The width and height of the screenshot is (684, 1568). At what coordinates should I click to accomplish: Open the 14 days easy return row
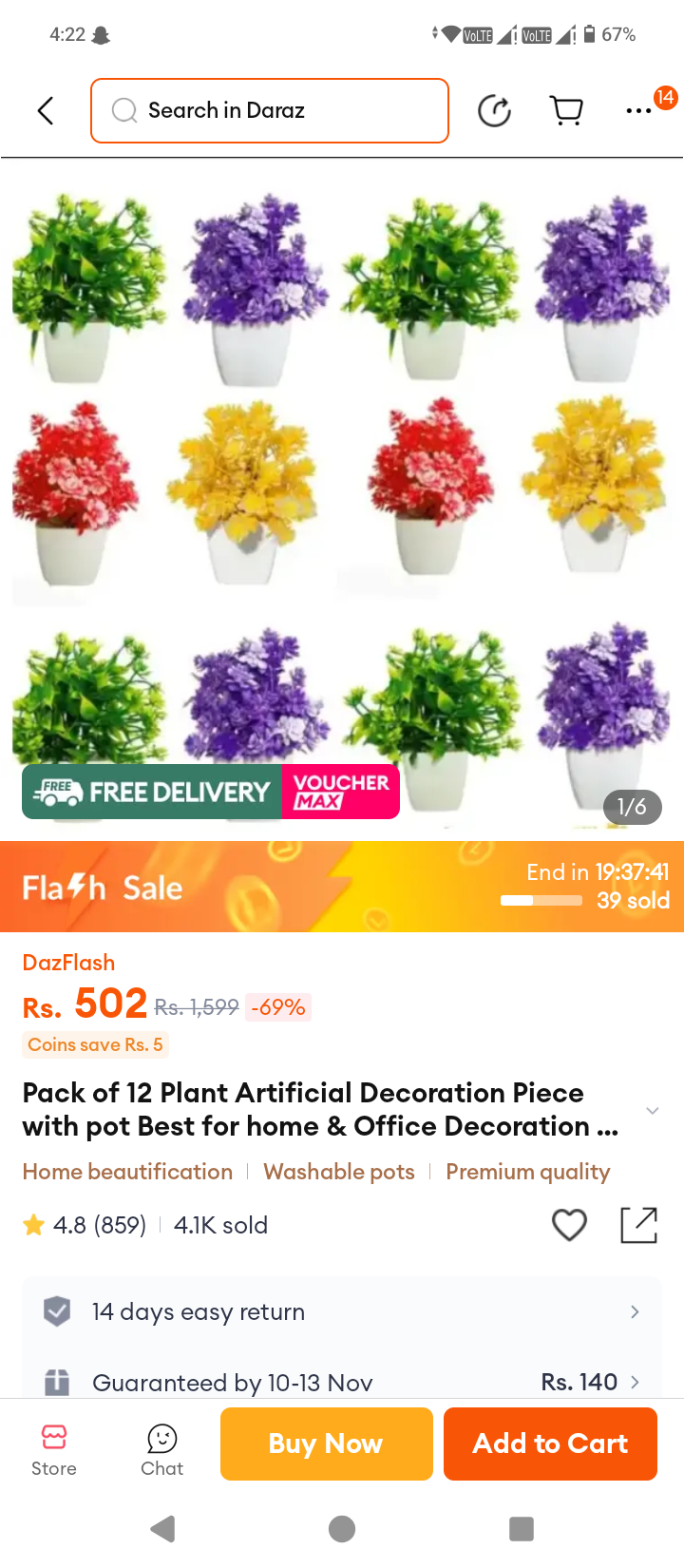point(342,1312)
